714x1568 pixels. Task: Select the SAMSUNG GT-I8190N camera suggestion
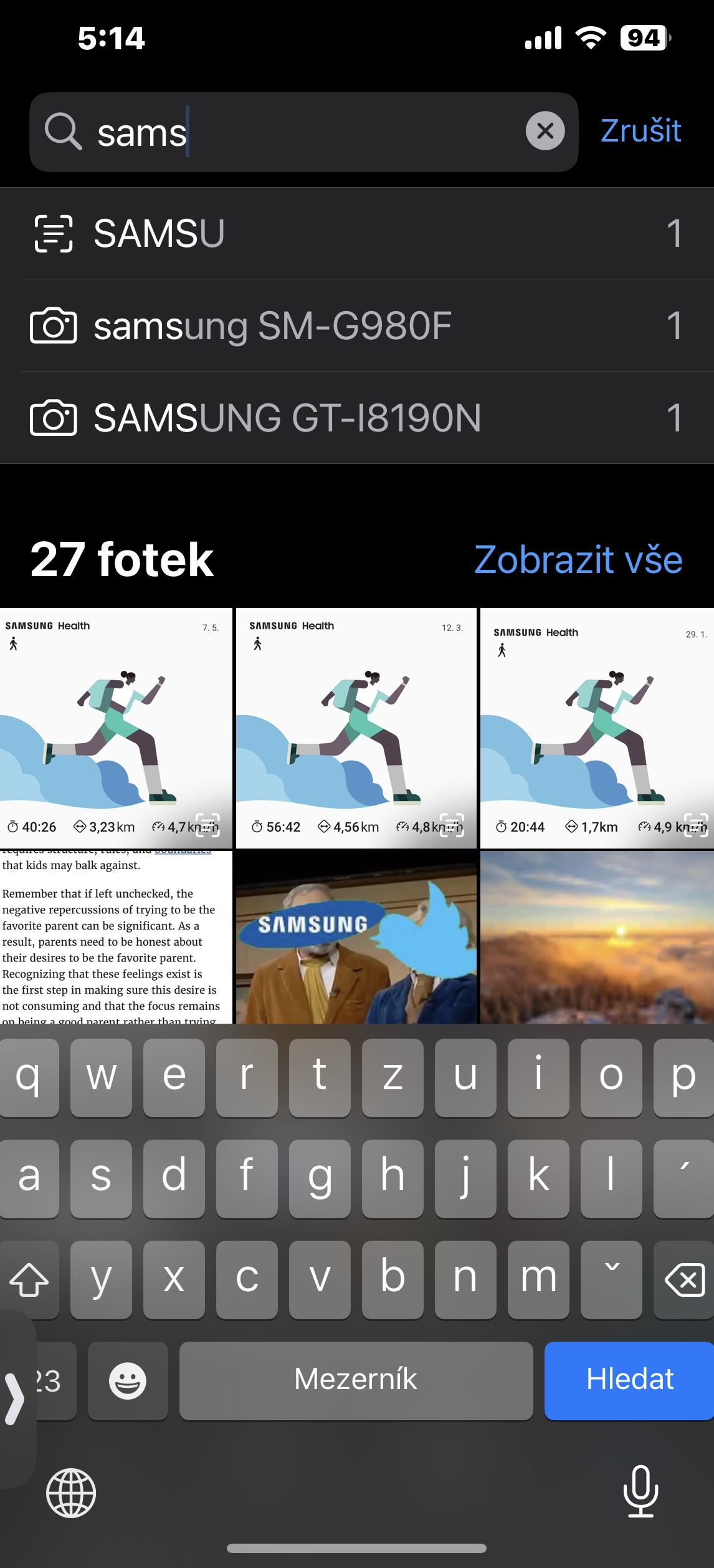tap(357, 418)
